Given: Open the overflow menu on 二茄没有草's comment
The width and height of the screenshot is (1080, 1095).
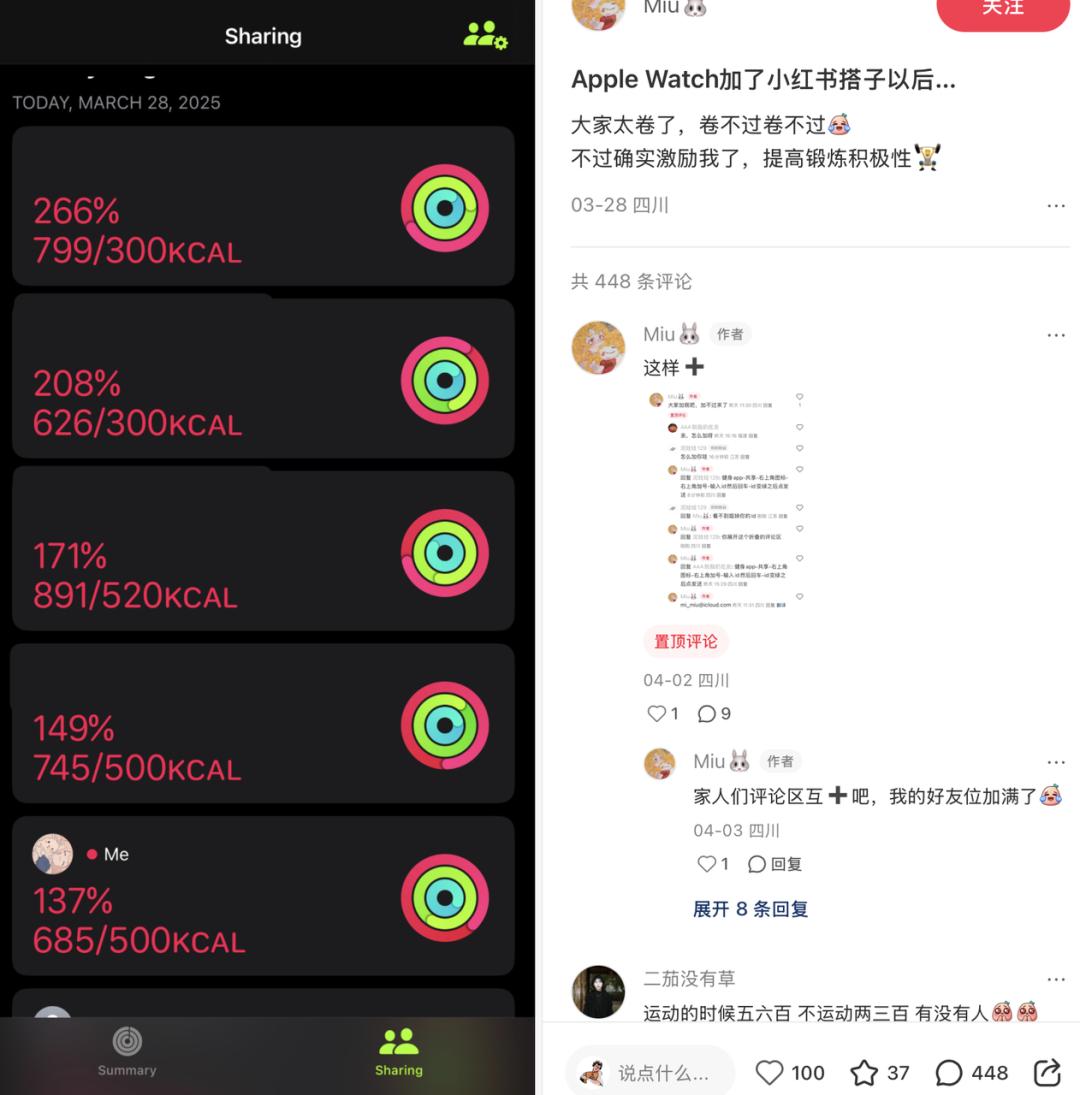Looking at the screenshot, I should pyautogui.click(x=1055, y=980).
